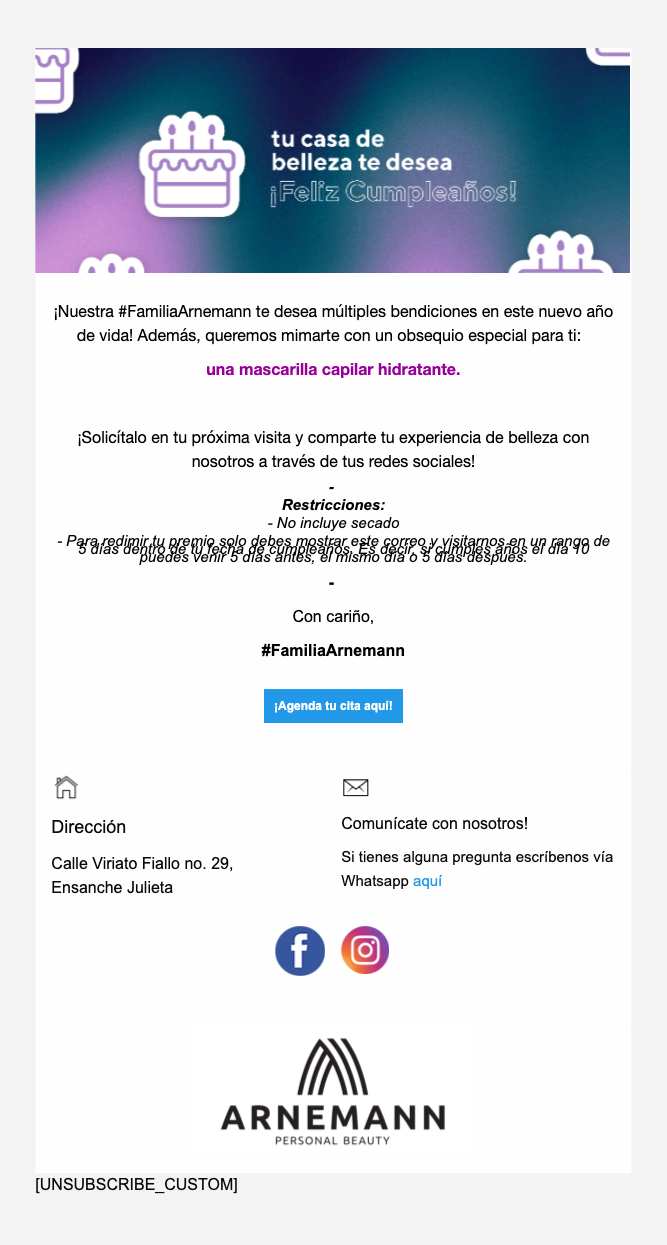Open Arnemann's Facebook page
Viewport: 667px width, 1245px height.
300,951
